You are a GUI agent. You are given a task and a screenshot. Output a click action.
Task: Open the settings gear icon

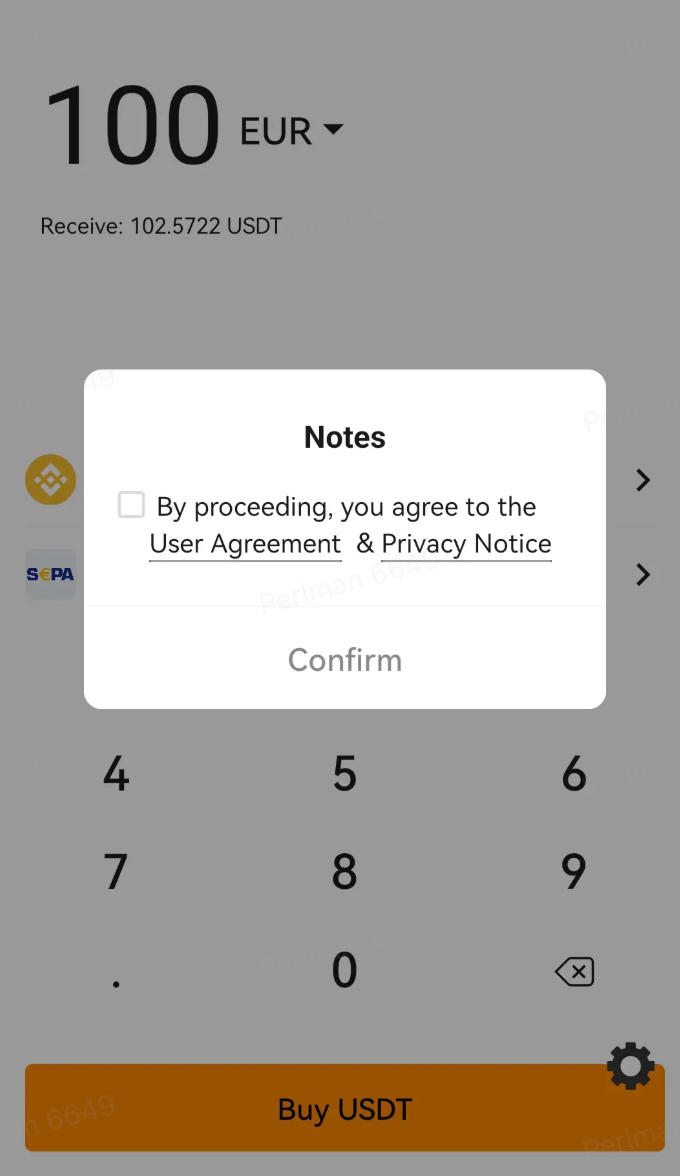(631, 1066)
